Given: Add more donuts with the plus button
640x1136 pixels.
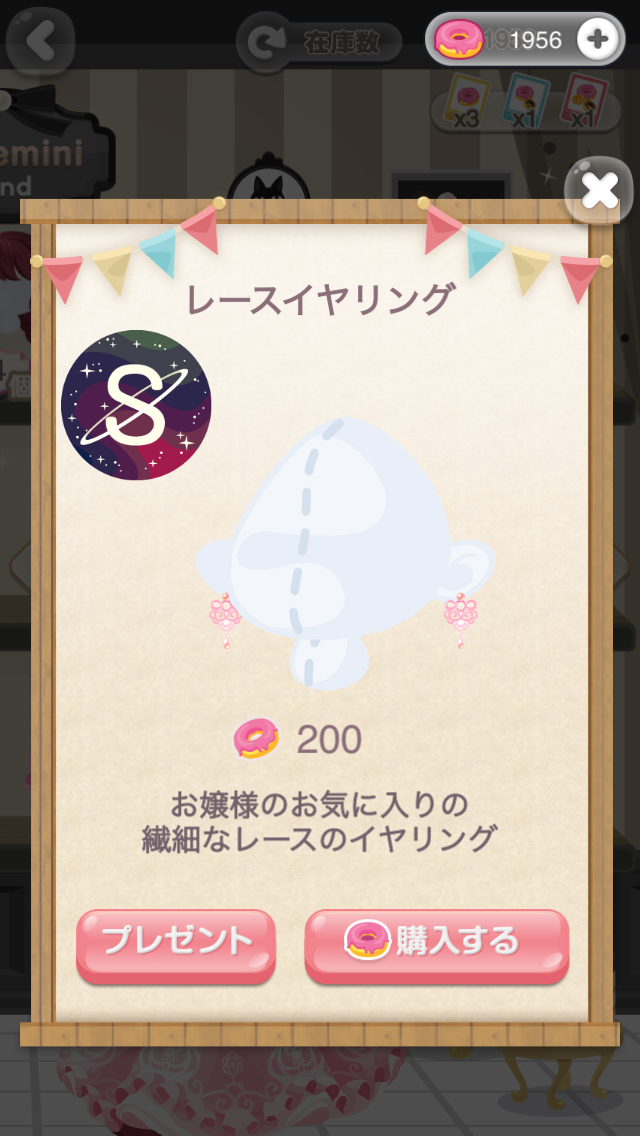Looking at the screenshot, I should (x=596, y=40).
